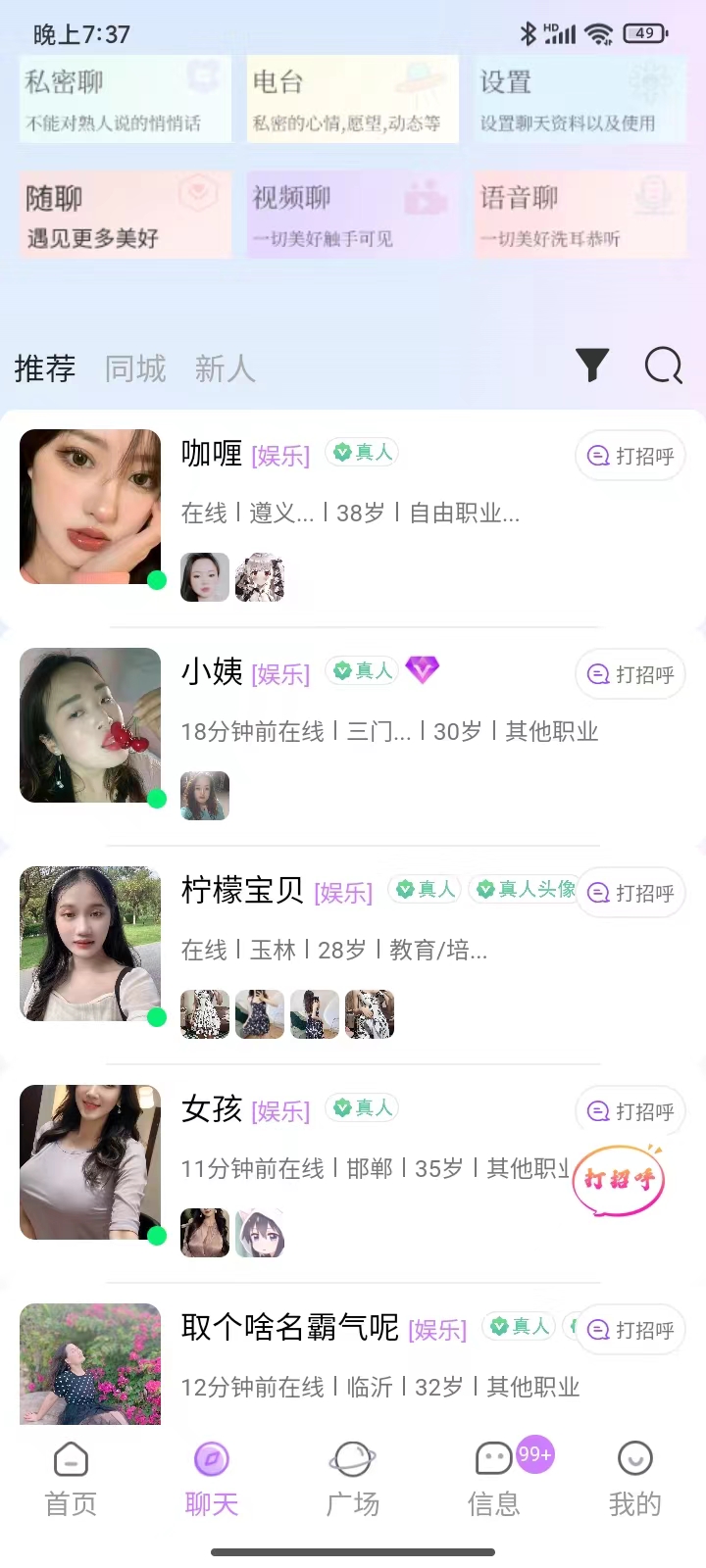The width and height of the screenshot is (706, 1568).
Task: Open the 设置 feature card
Action: (x=580, y=98)
